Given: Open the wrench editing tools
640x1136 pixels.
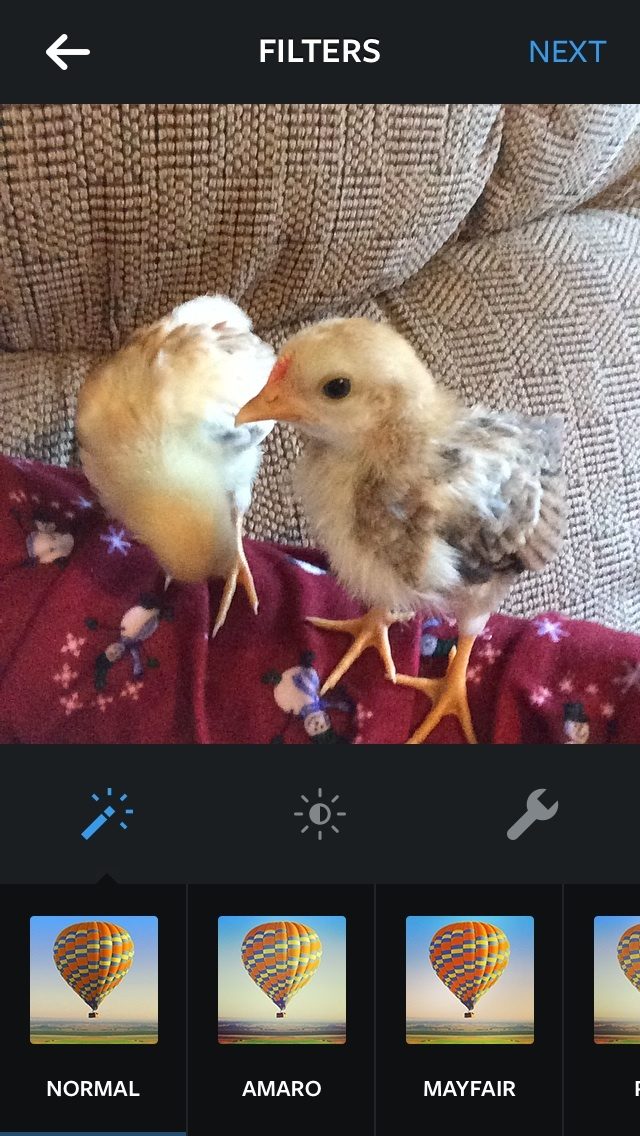Looking at the screenshot, I should 532,814.
